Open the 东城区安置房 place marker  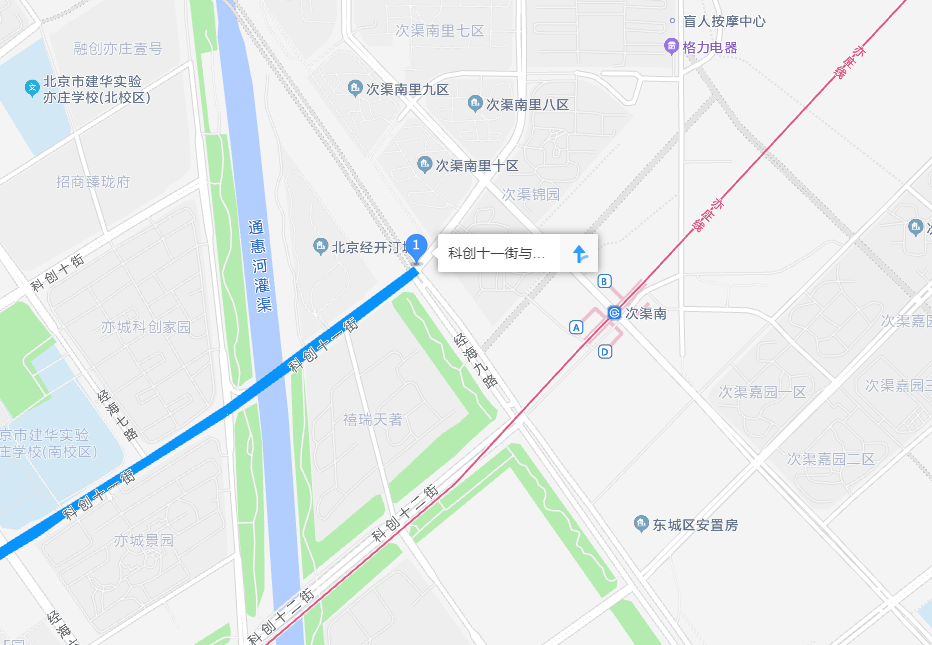click(642, 524)
